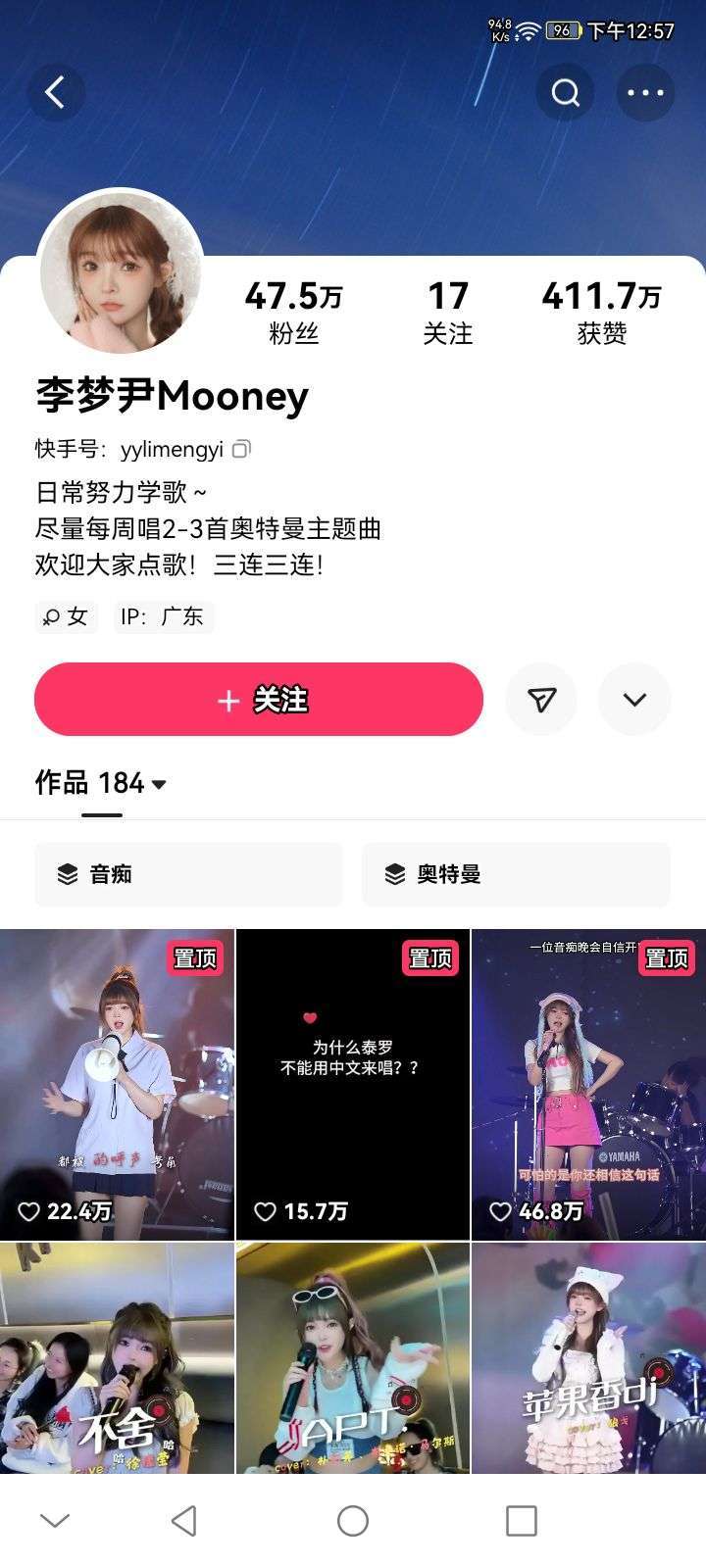This screenshot has height=1568, width=706.
Task: View the 17 关注 following list
Action: pyautogui.click(x=448, y=312)
